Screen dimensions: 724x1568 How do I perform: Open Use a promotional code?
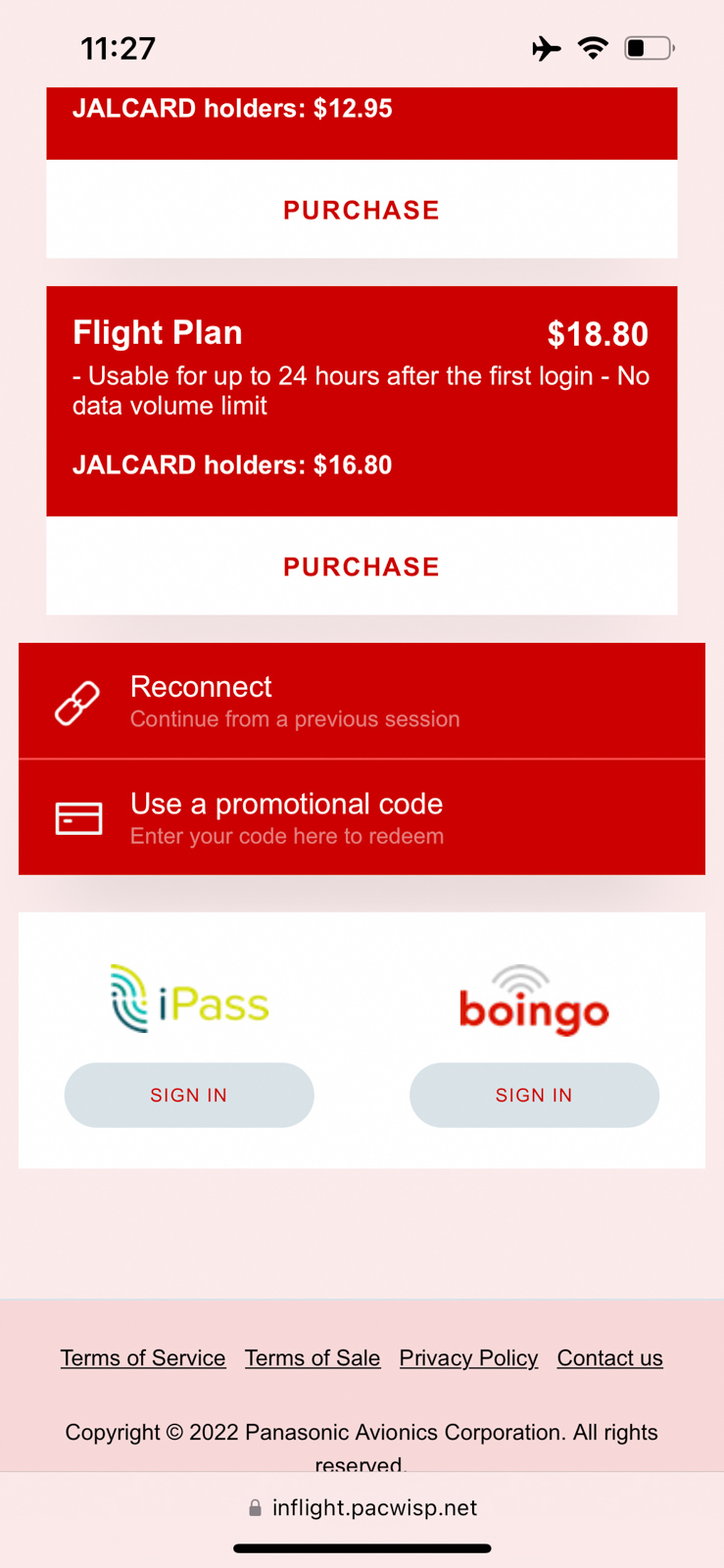pos(362,817)
